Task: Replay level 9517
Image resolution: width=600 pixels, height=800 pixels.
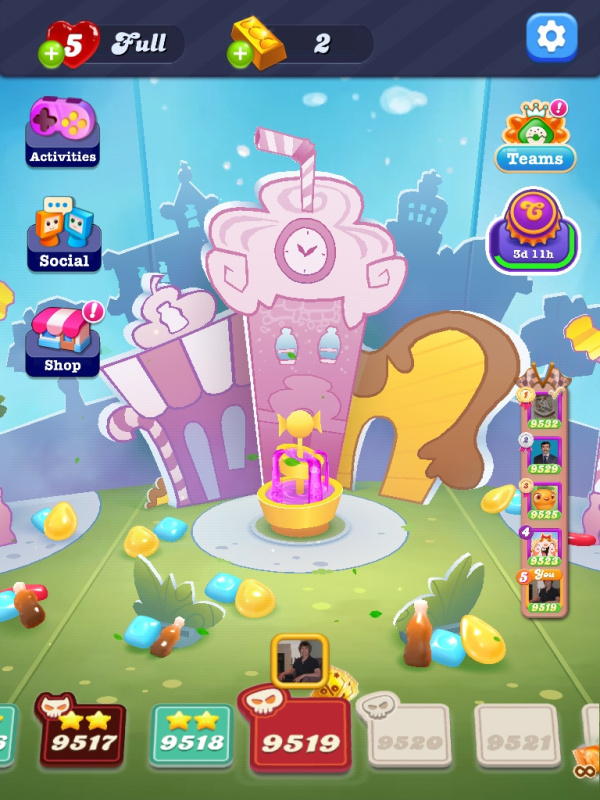Action: (83, 736)
